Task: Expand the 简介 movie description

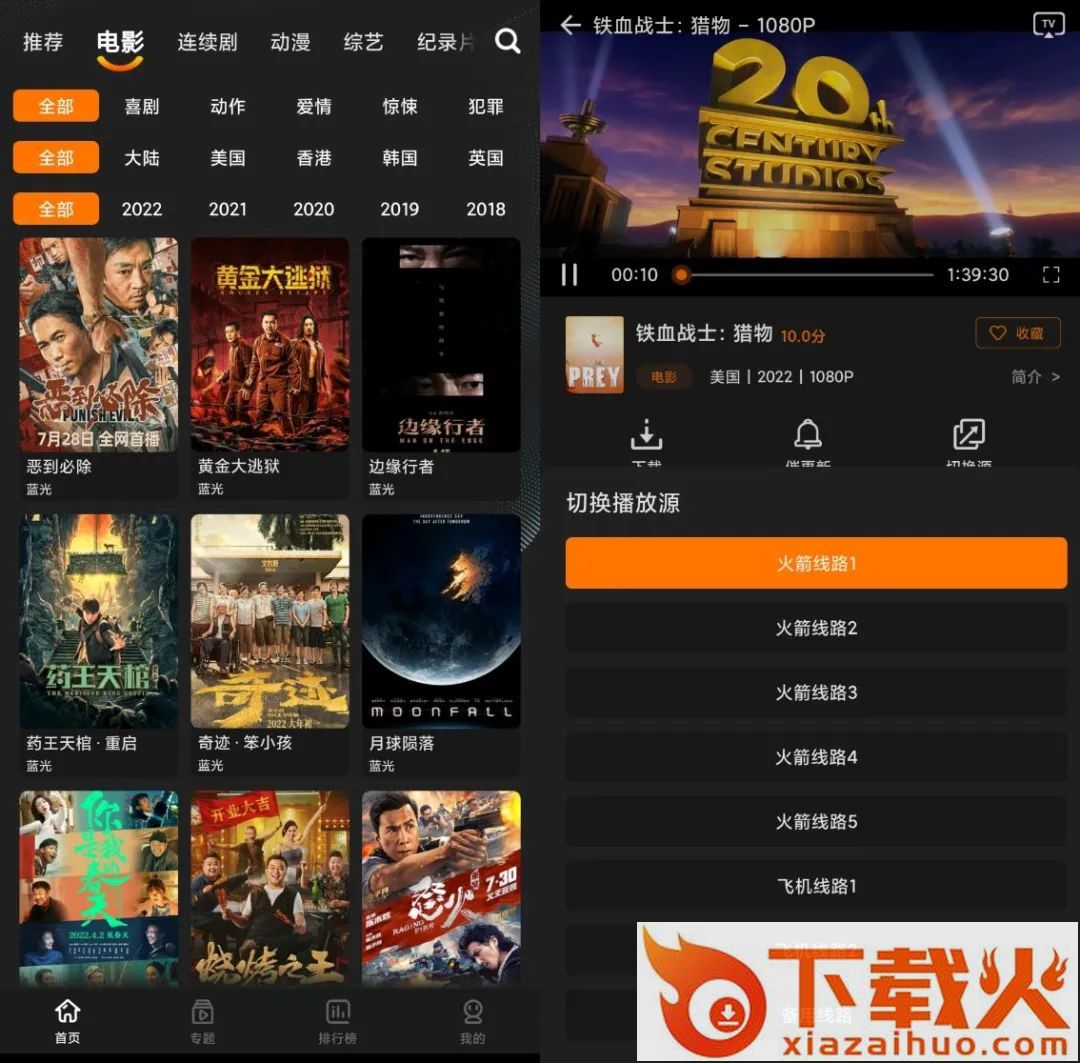Action: point(1035,377)
